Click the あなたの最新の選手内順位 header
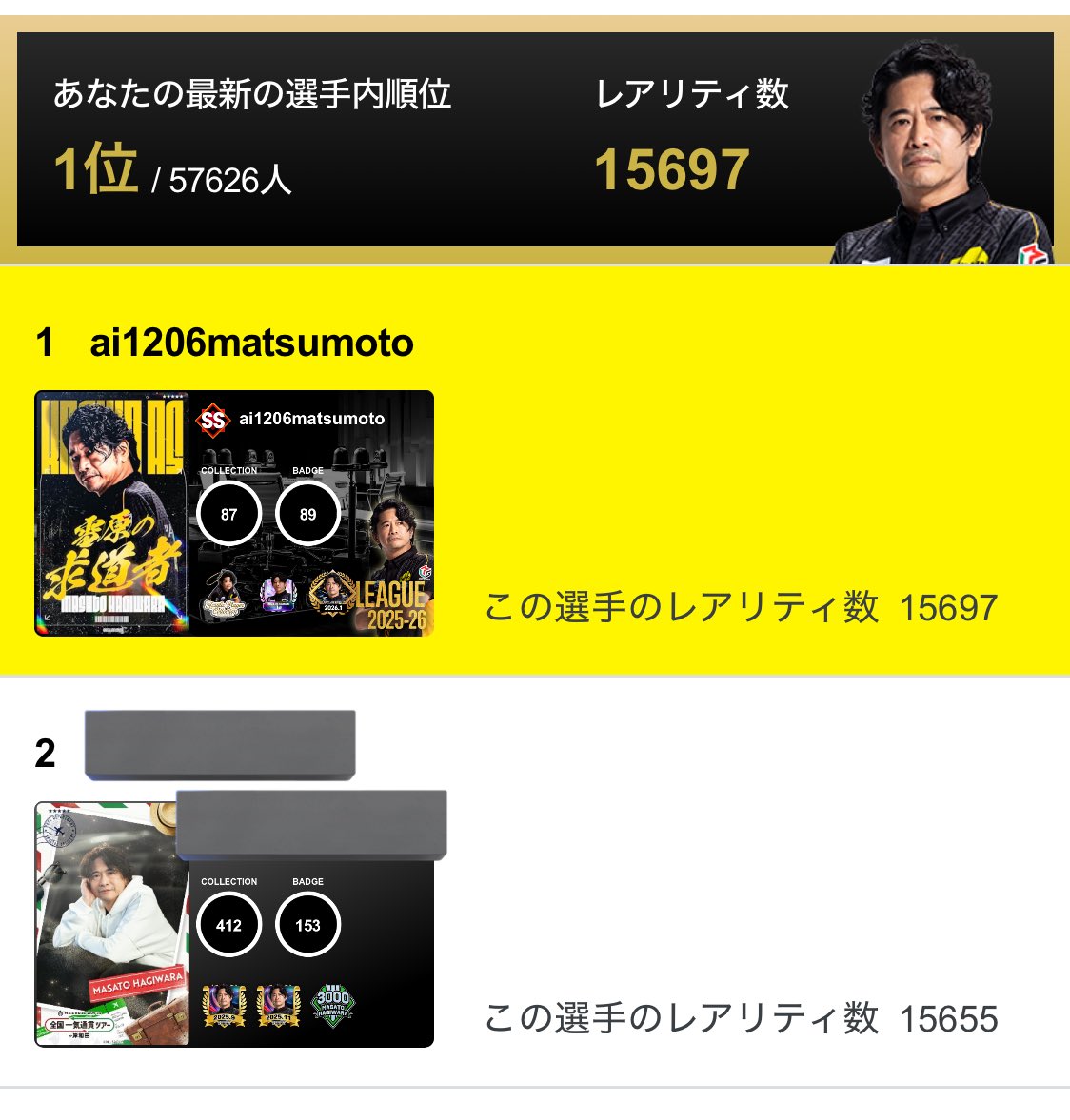Image resolution: width=1070 pixels, height=1120 pixels. pos(254,92)
